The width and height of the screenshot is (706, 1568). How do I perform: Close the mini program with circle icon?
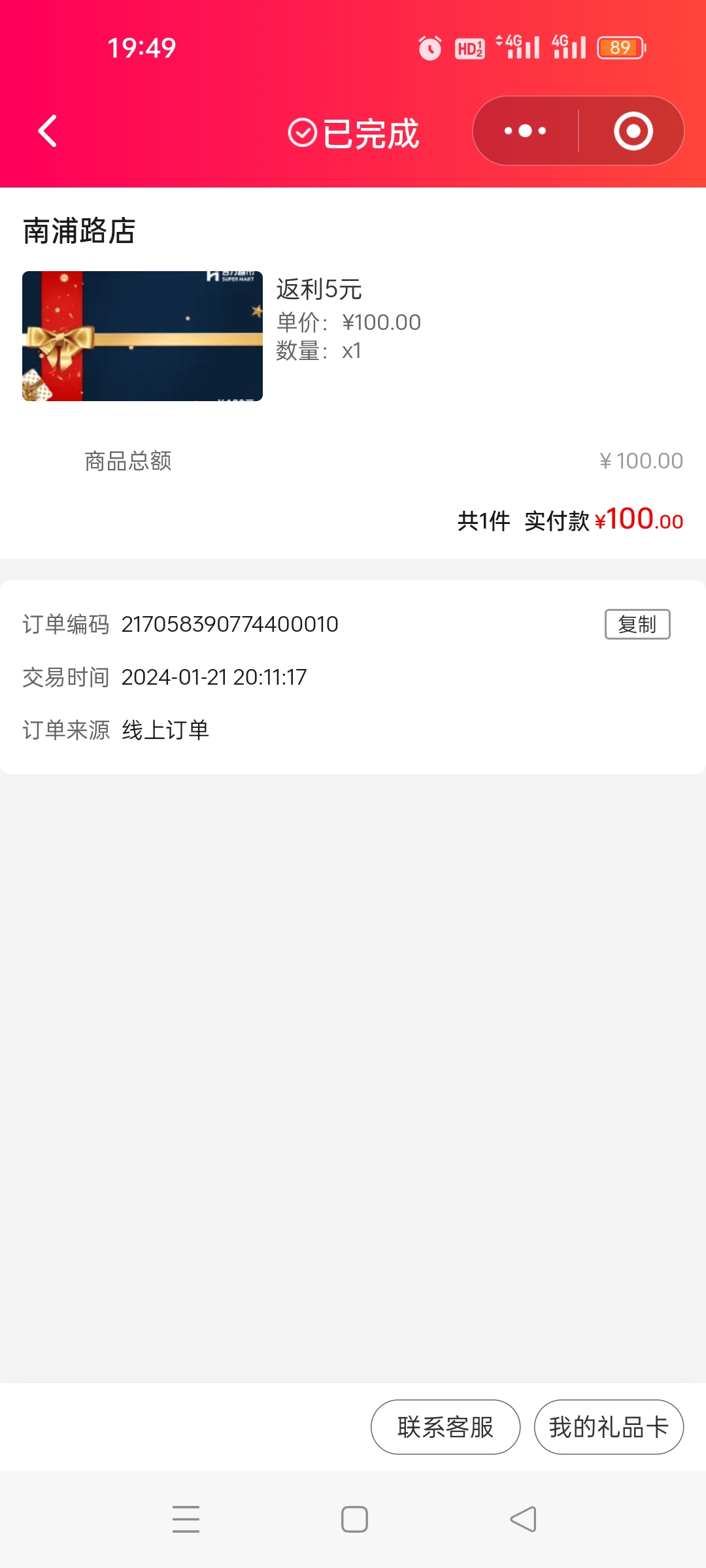[633, 131]
